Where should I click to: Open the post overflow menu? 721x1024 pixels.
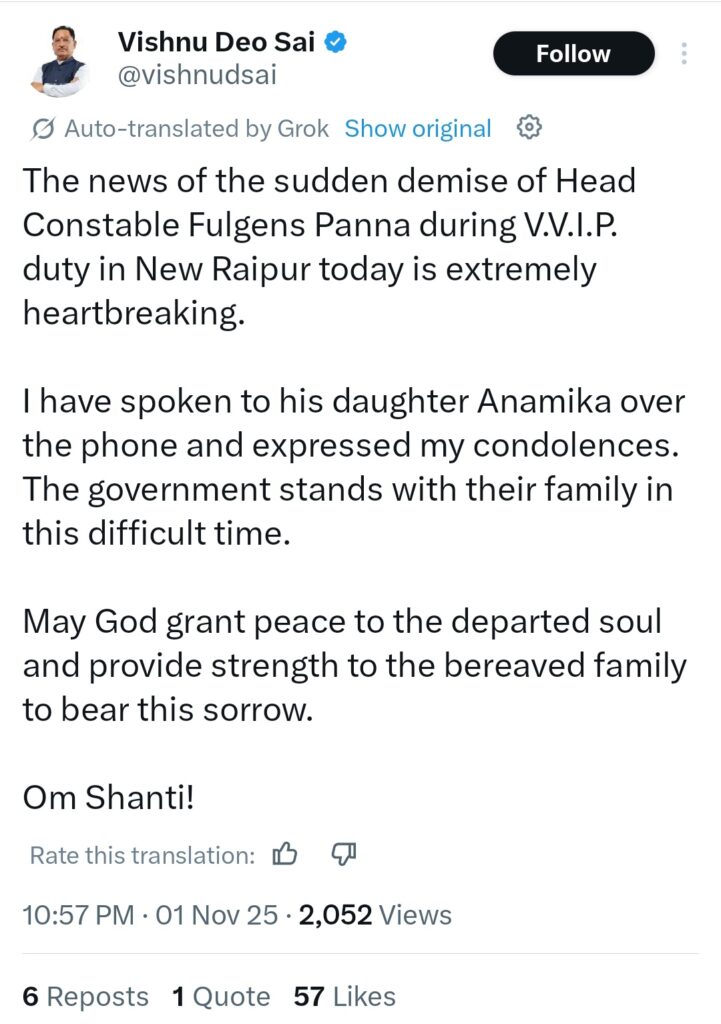tap(684, 54)
